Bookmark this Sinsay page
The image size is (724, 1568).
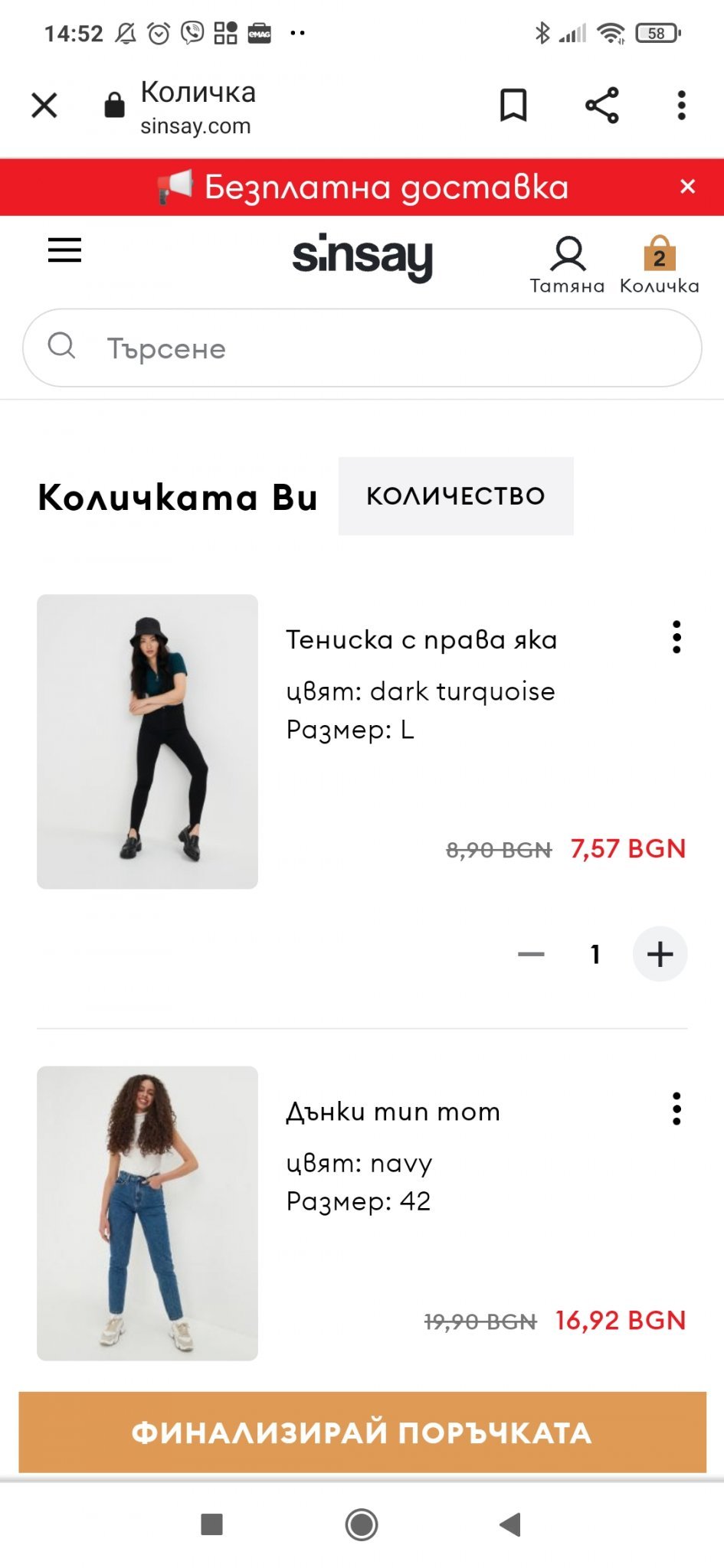pos(513,106)
